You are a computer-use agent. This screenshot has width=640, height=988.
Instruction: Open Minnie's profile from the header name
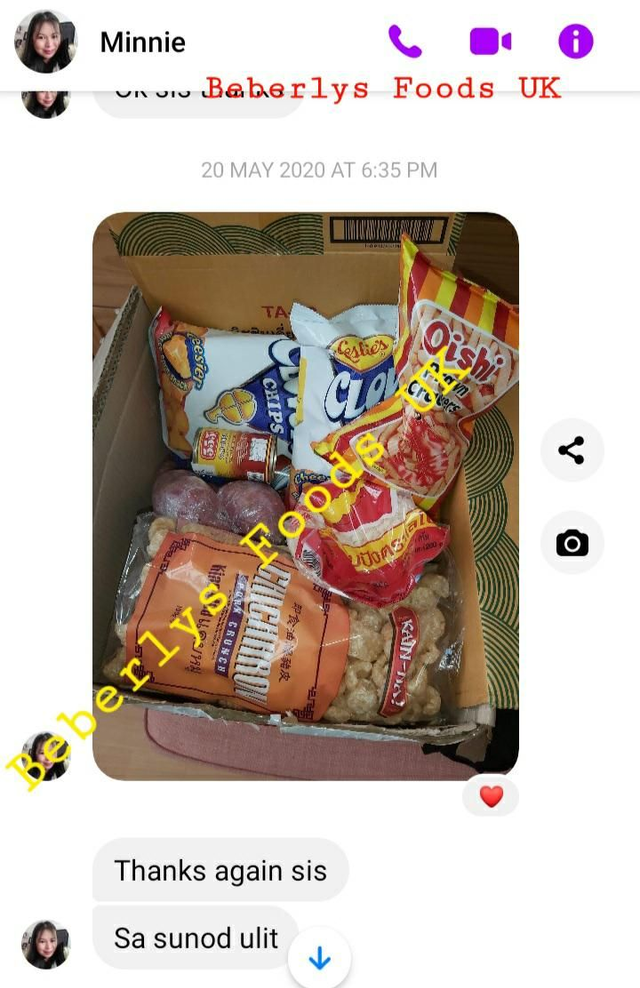tap(143, 43)
